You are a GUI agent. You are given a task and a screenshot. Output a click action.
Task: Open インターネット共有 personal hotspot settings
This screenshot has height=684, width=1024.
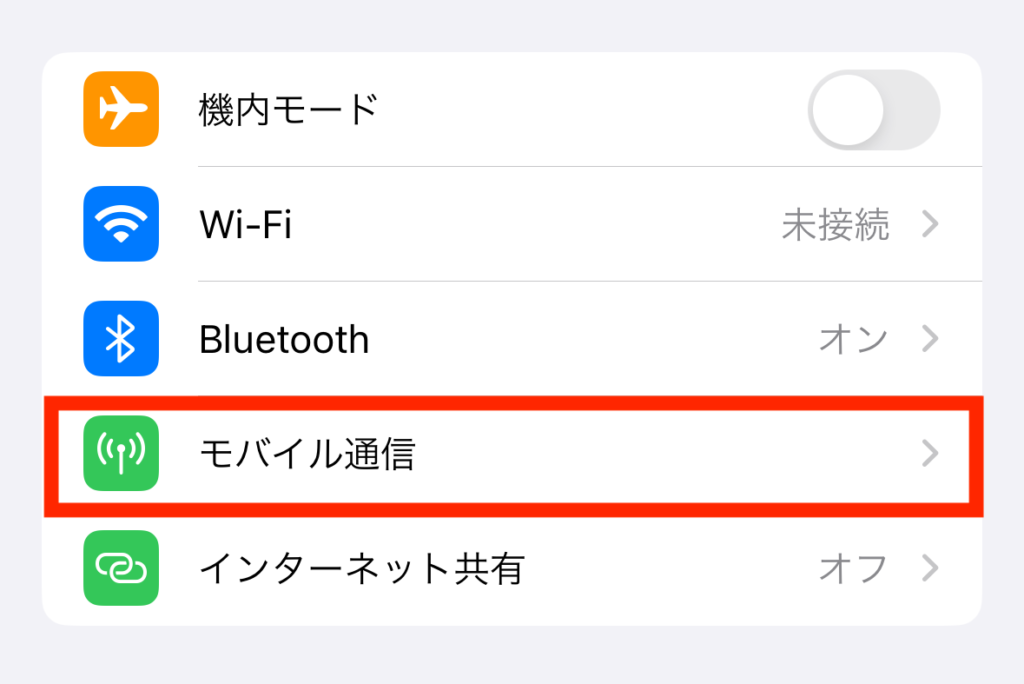pos(512,569)
